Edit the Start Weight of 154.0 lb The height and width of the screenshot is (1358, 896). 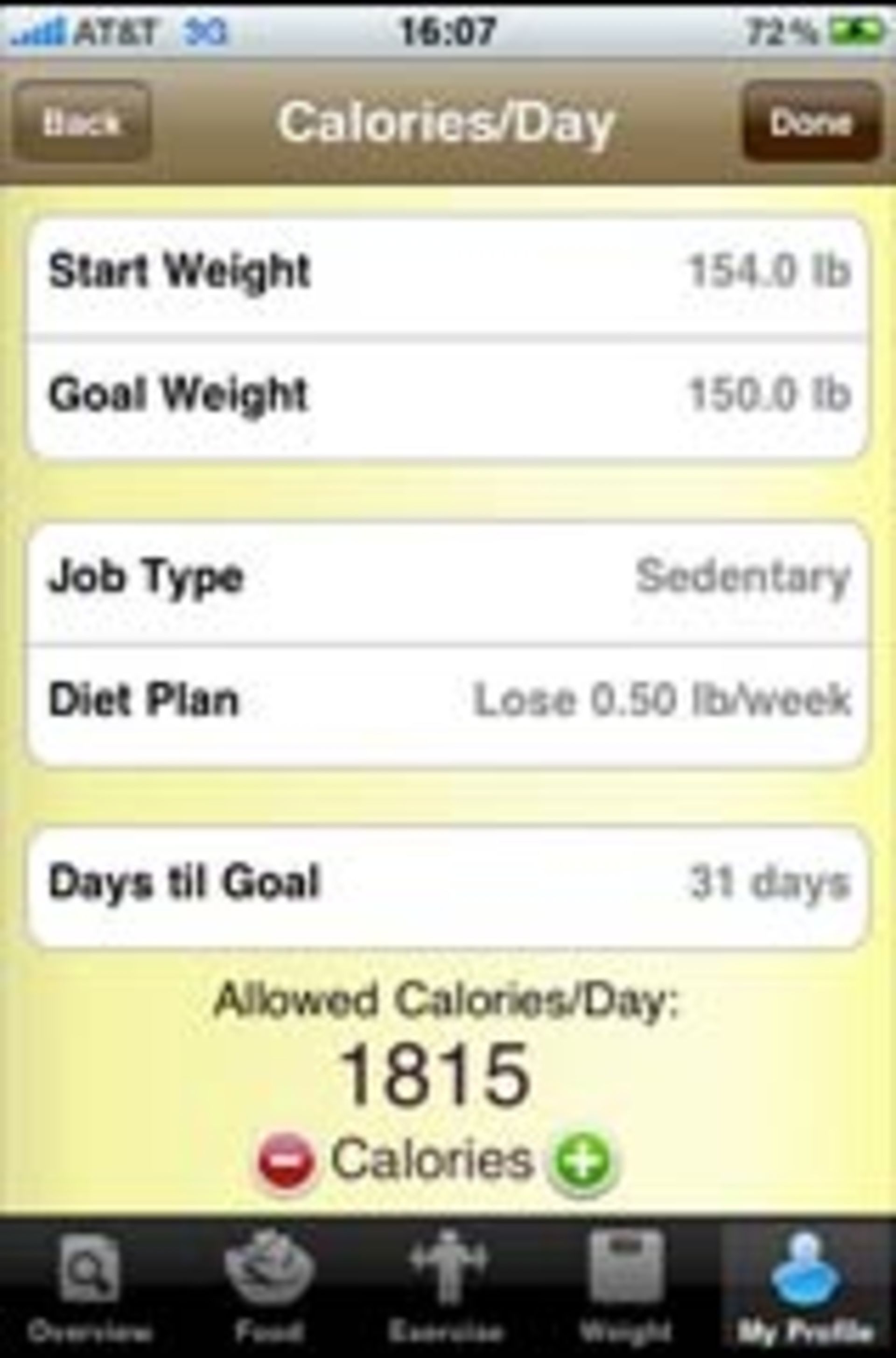(x=448, y=272)
